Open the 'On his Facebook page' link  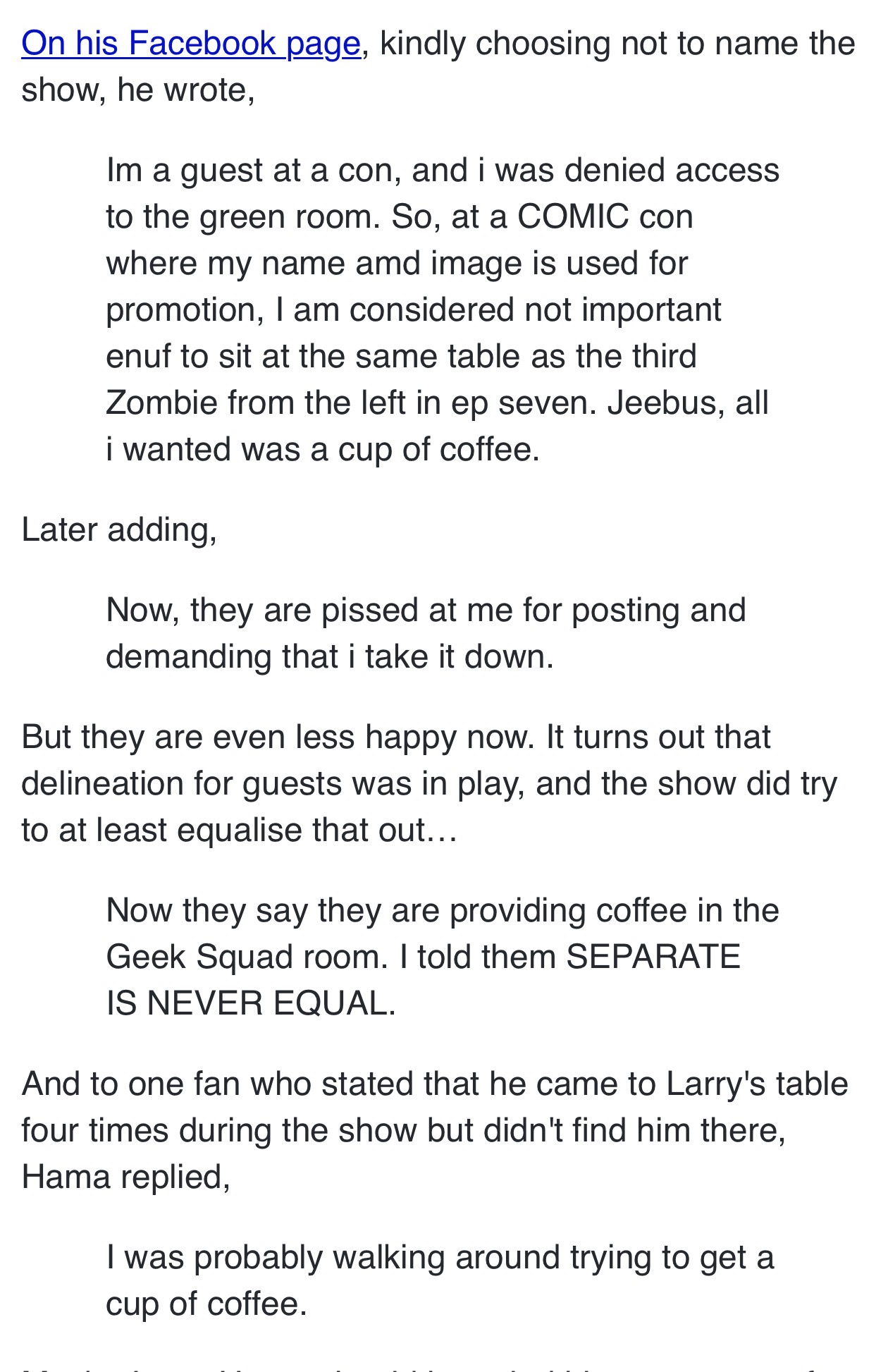(x=191, y=44)
